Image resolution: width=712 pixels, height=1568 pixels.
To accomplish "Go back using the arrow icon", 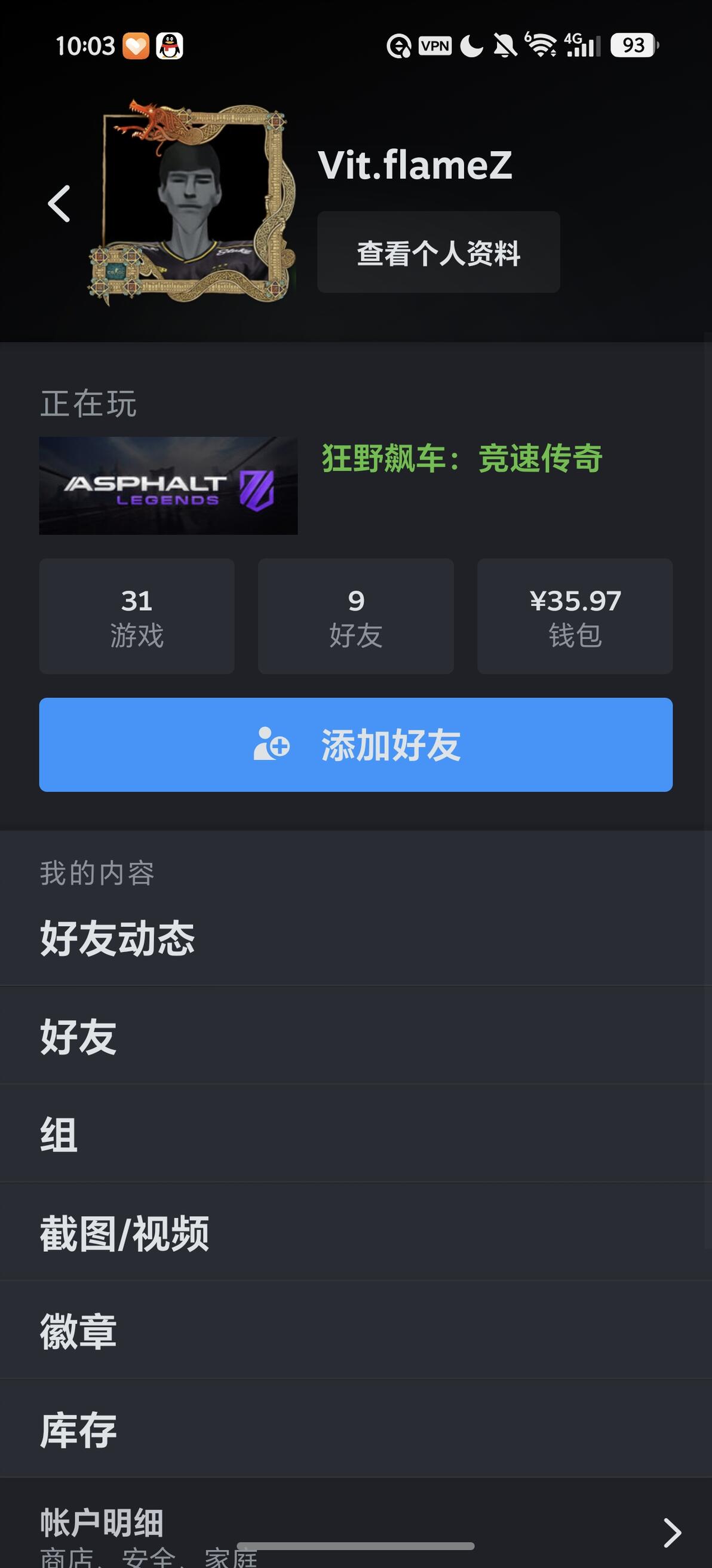I will 59,204.
